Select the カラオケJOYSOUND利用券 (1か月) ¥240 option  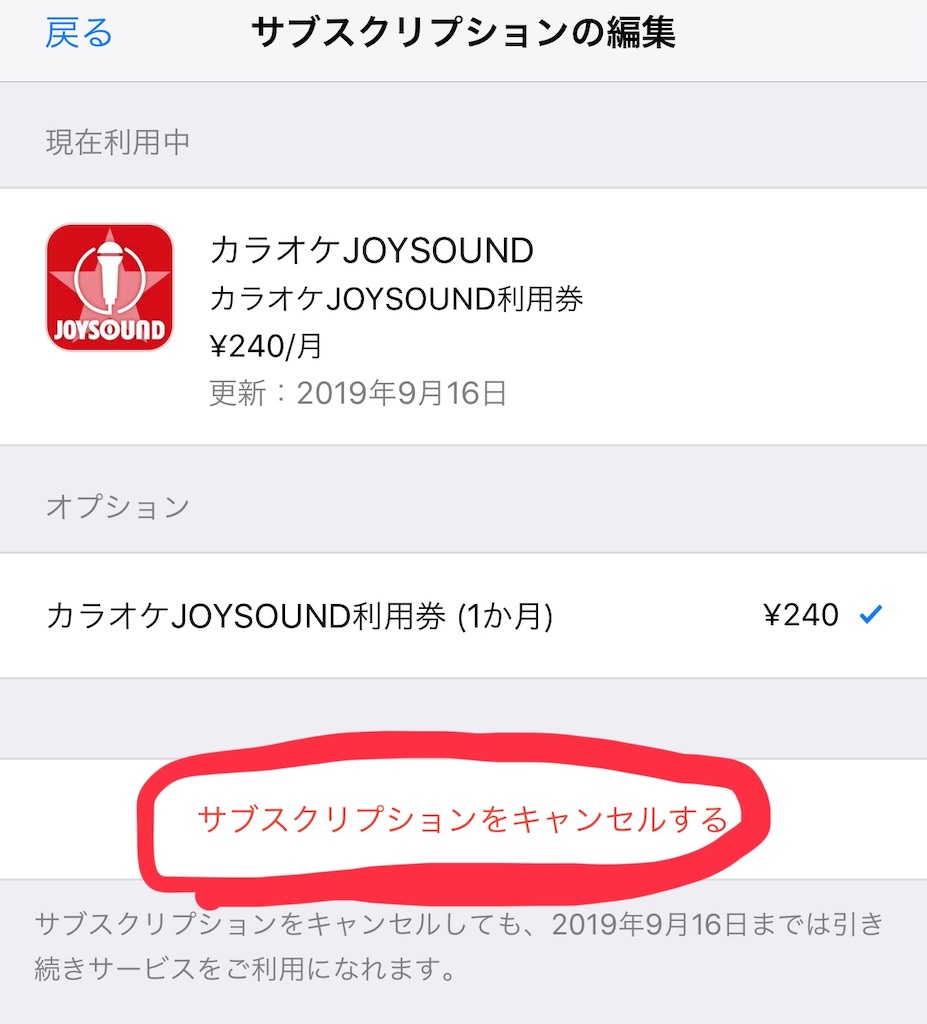[x=463, y=616]
